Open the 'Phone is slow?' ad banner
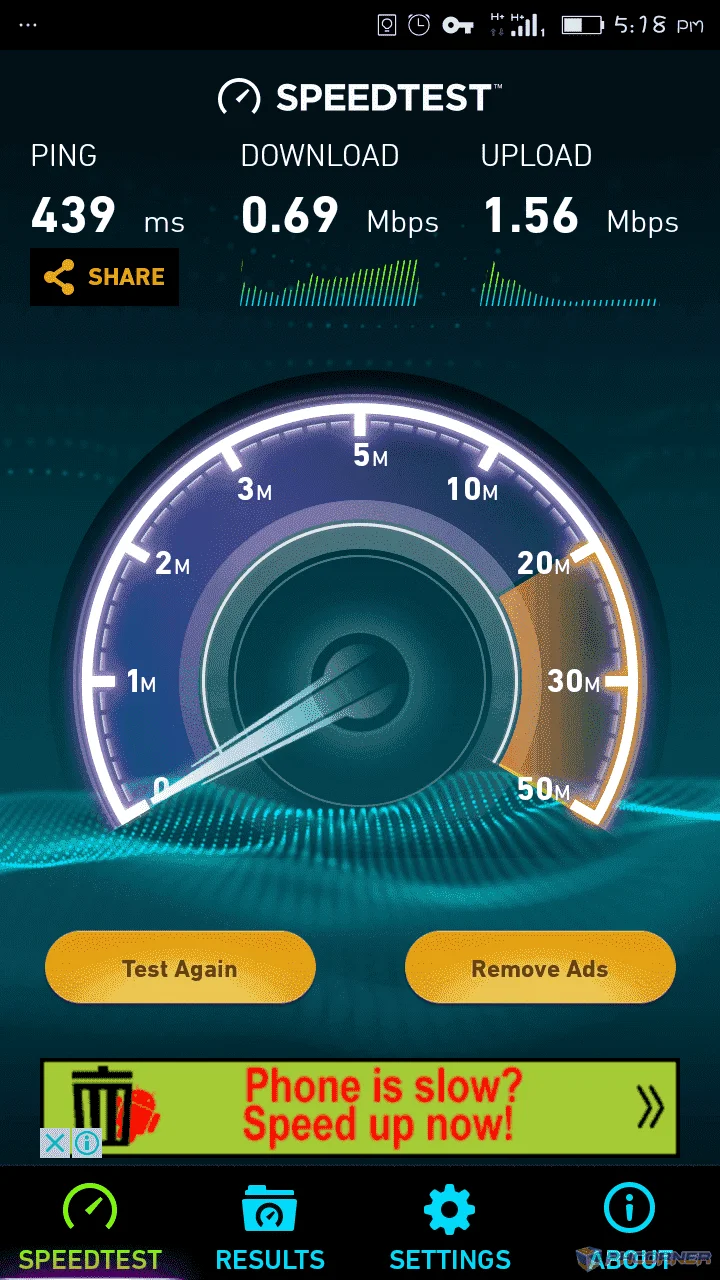This screenshot has width=720, height=1280. pos(360,1108)
